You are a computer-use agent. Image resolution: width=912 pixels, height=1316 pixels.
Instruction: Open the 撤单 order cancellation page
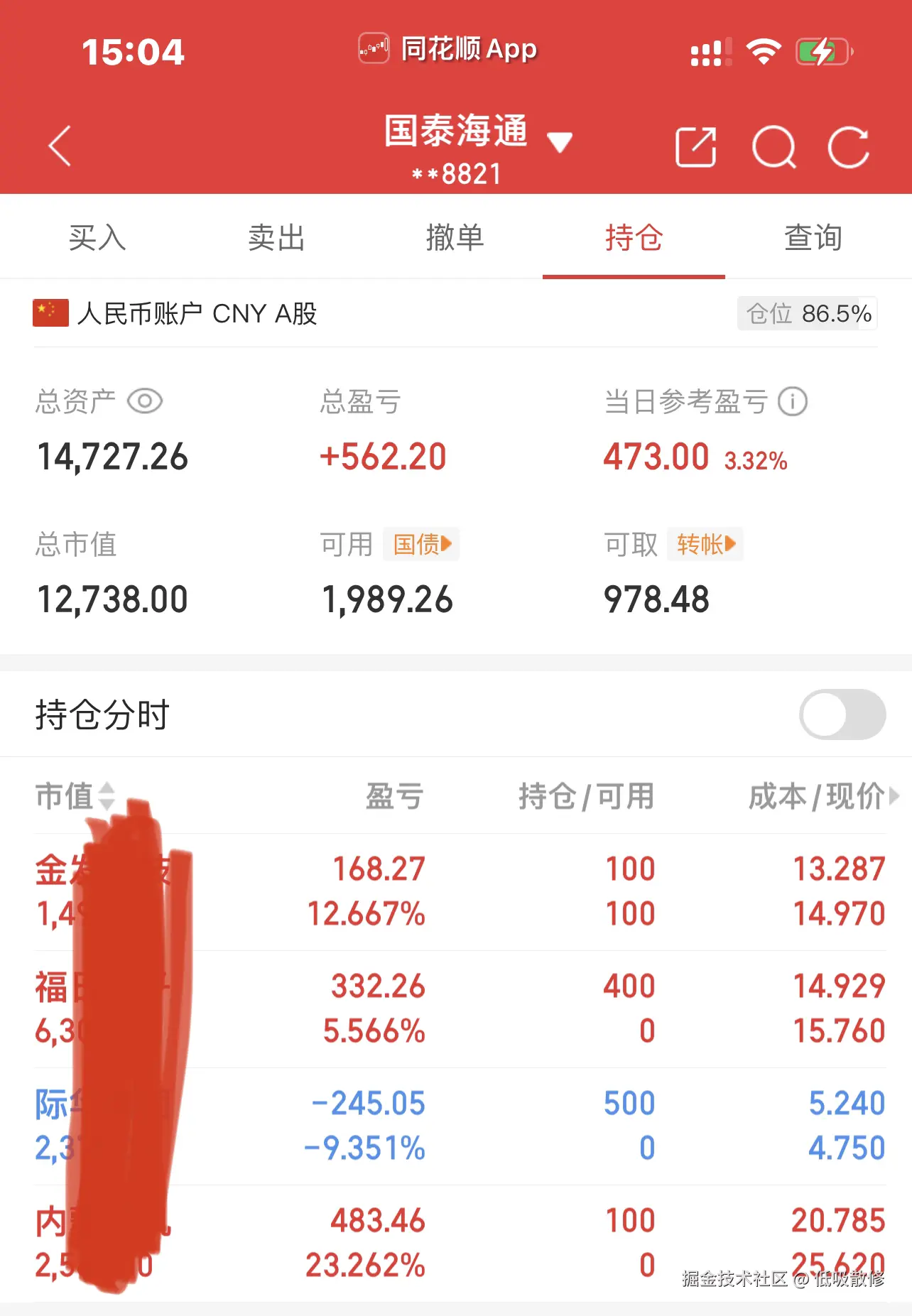pyautogui.click(x=455, y=238)
